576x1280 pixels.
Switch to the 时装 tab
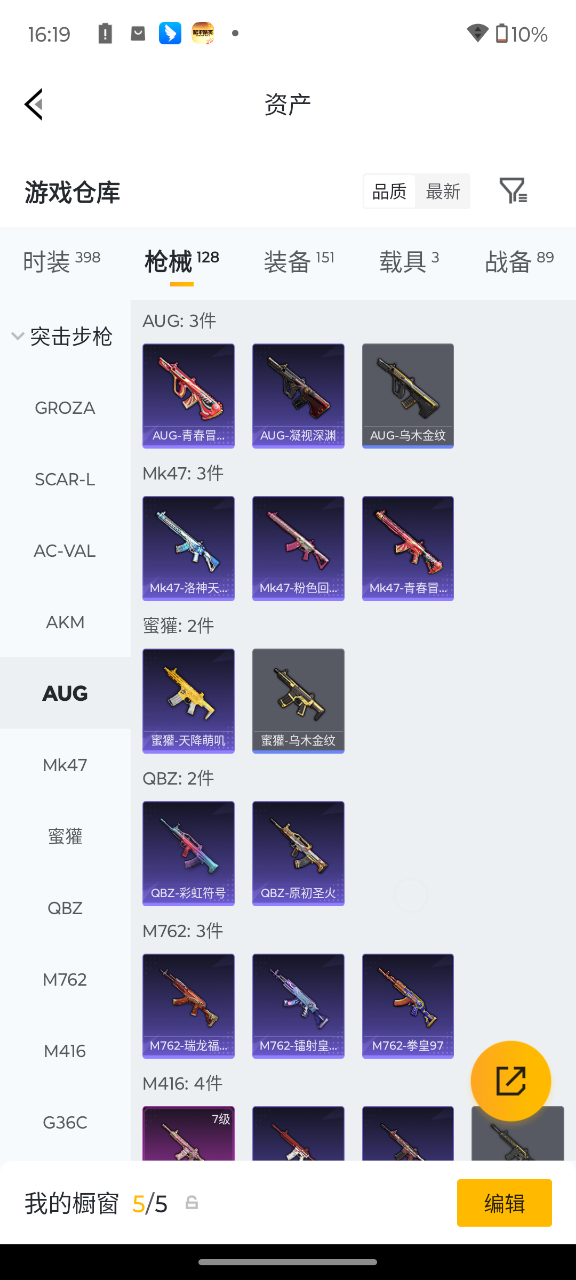tap(62, 261)
